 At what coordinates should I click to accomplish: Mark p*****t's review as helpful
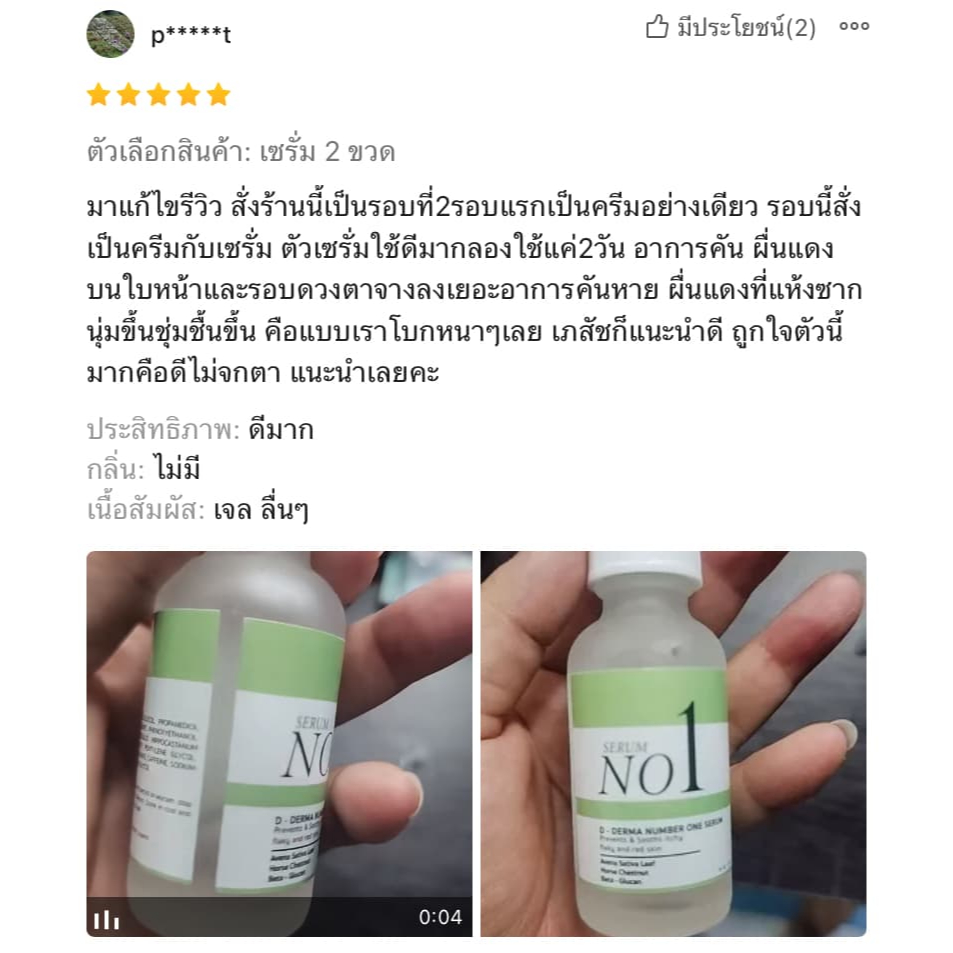coord(730,28)
